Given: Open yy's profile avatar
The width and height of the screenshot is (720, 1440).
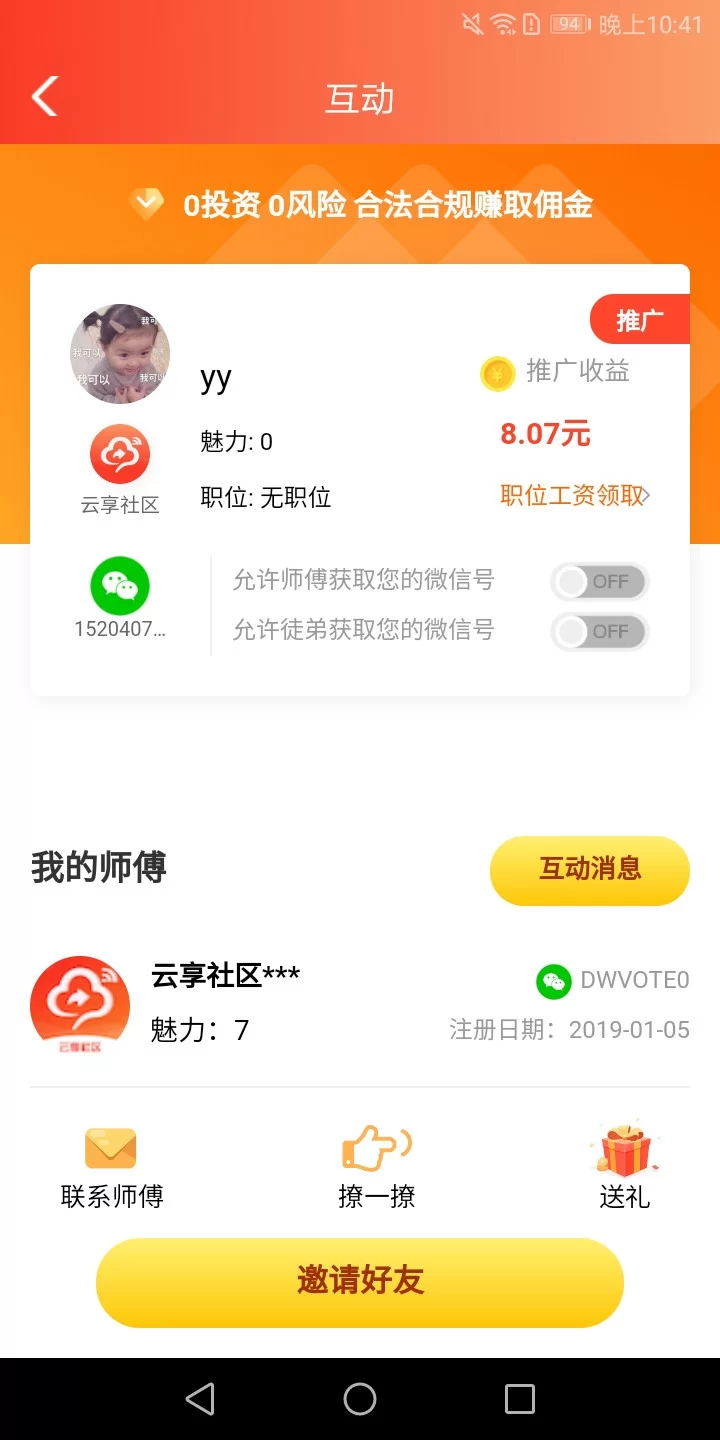Looking at the screenshot, I should pos(120,354).
